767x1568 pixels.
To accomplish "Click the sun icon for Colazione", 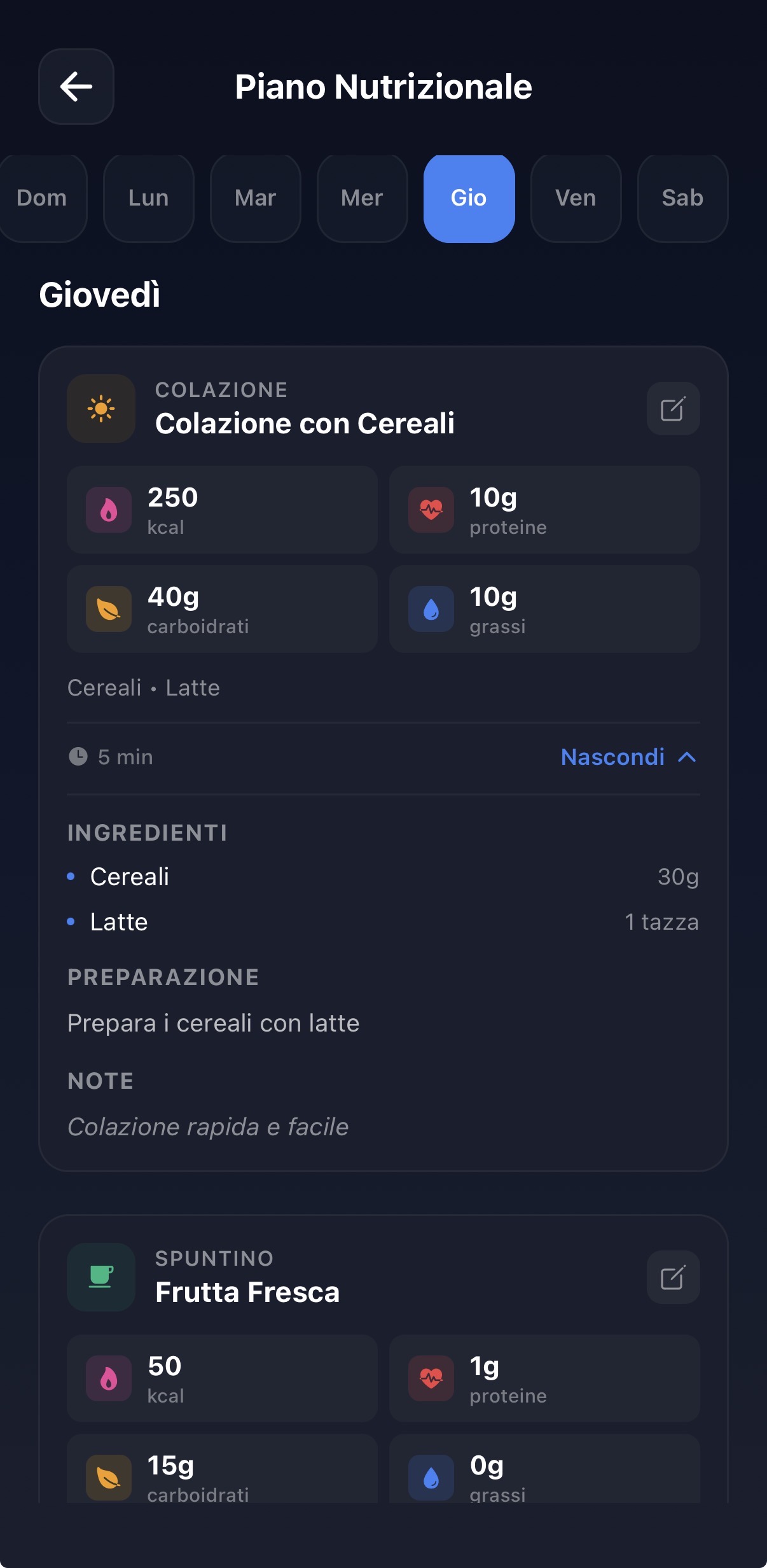I will (100, 408).
